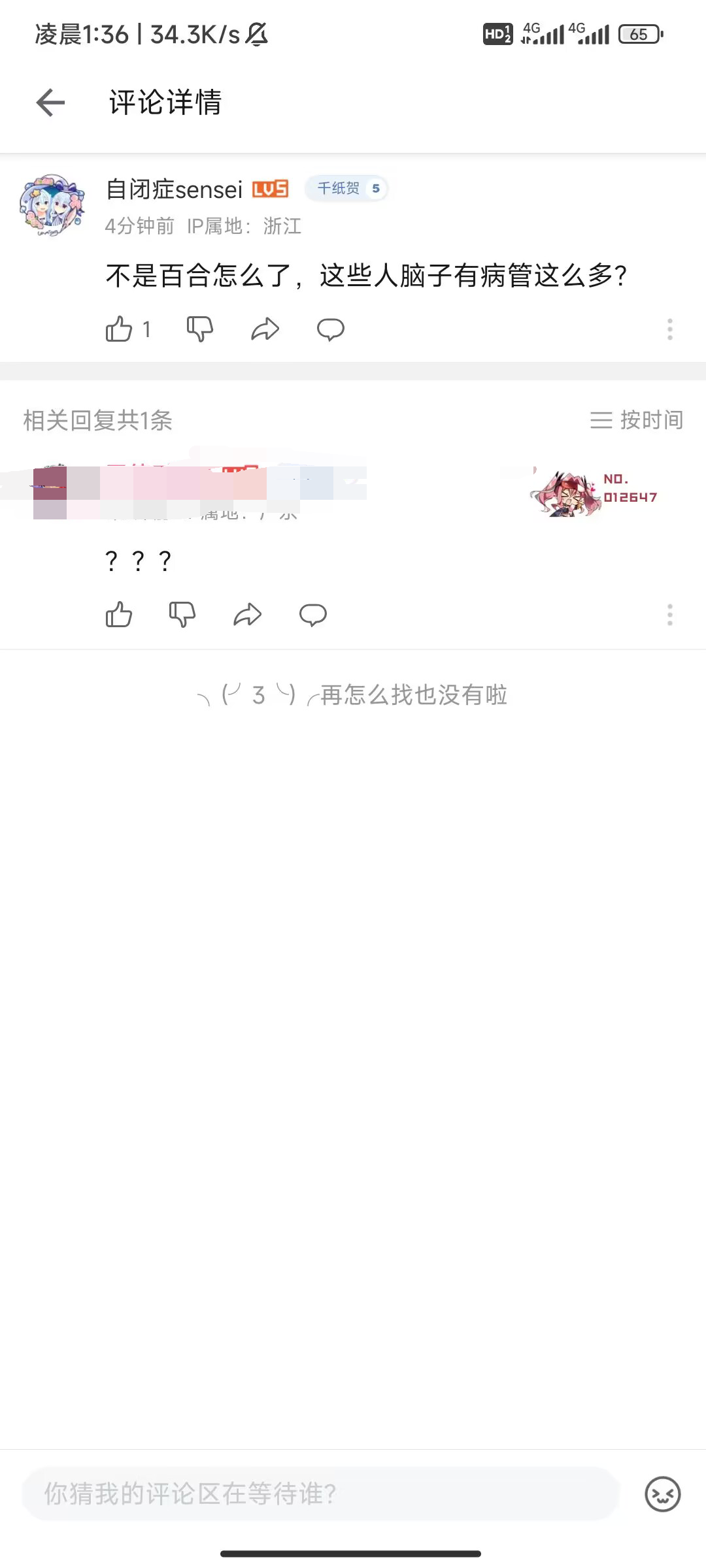Open more options for the ？？？ reply
This screenshot has width=706, height=1568.
coord(669,615)
